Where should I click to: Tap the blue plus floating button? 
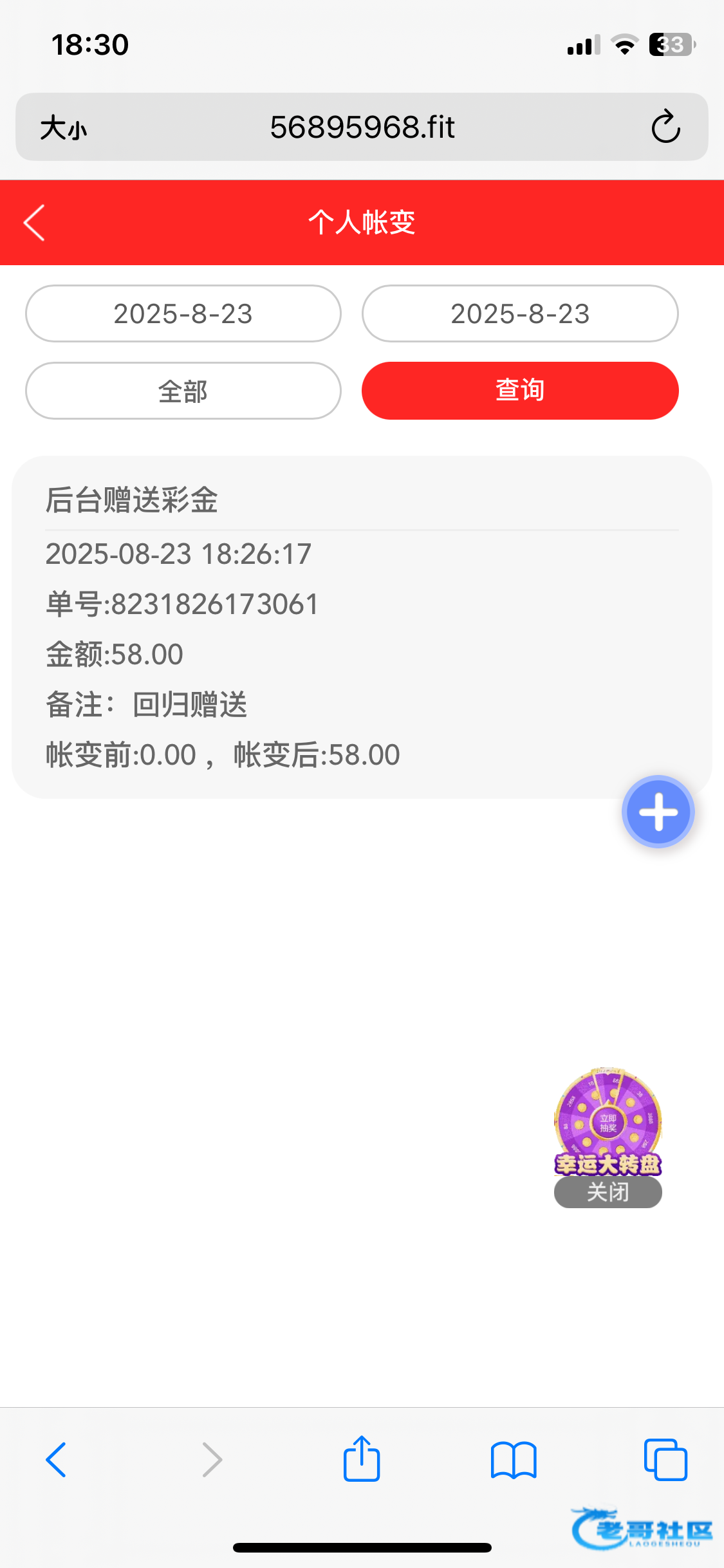658,812
